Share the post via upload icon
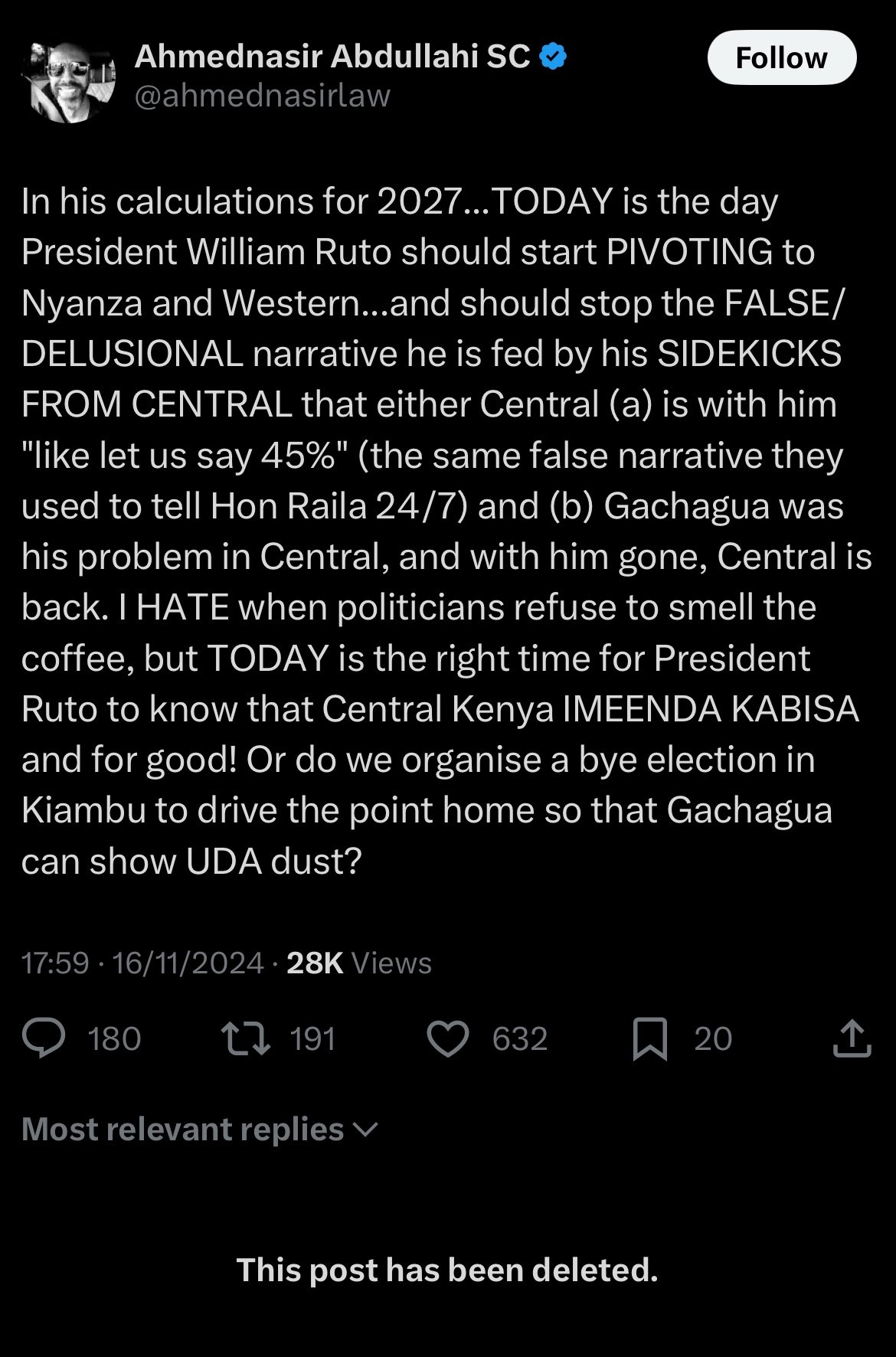This screenshot has width=896, height=1357. (x=852, y=1039)
